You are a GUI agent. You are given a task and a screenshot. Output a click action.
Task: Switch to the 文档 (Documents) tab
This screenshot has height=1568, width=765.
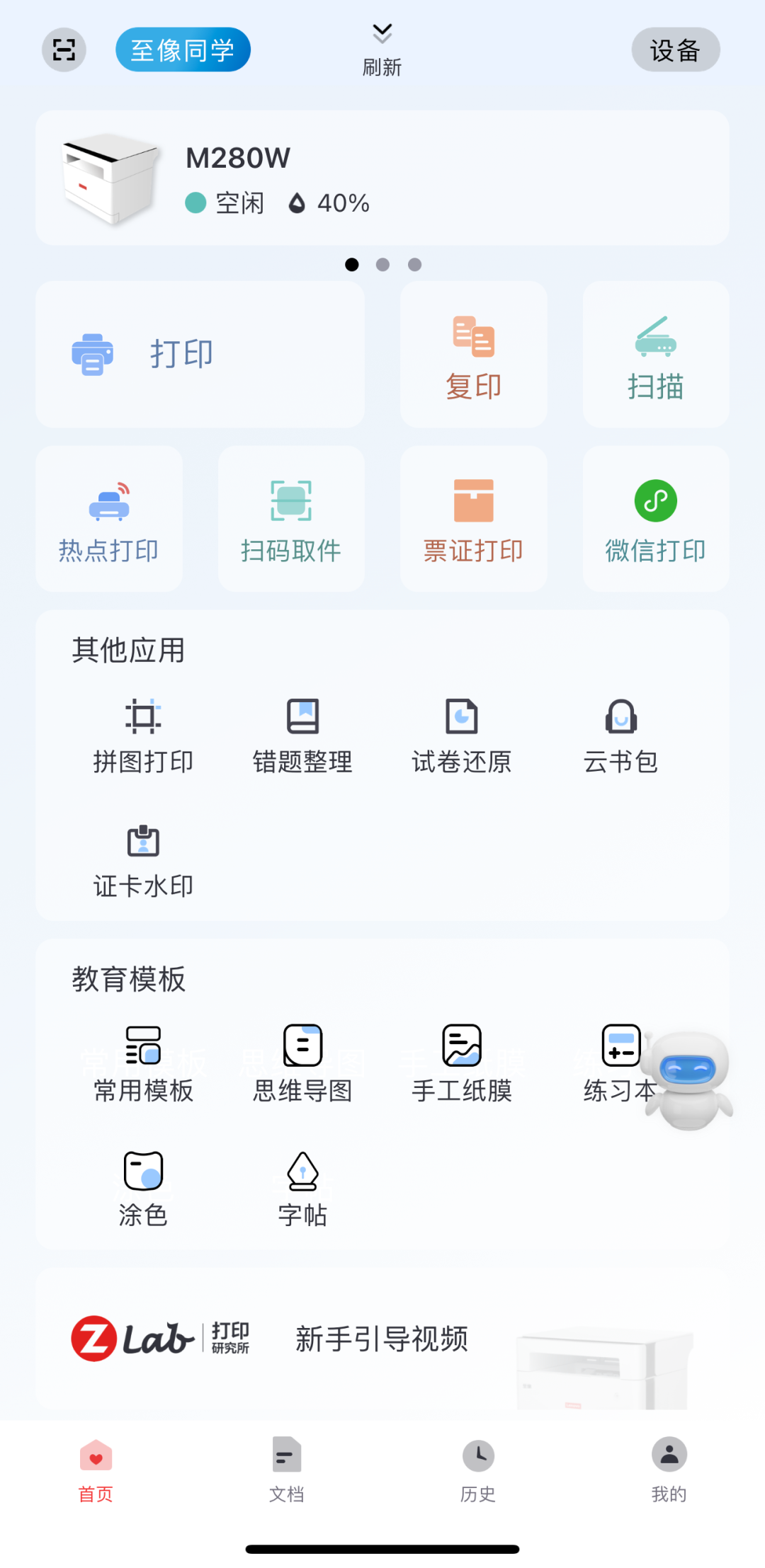click(x=286, y=1472)
